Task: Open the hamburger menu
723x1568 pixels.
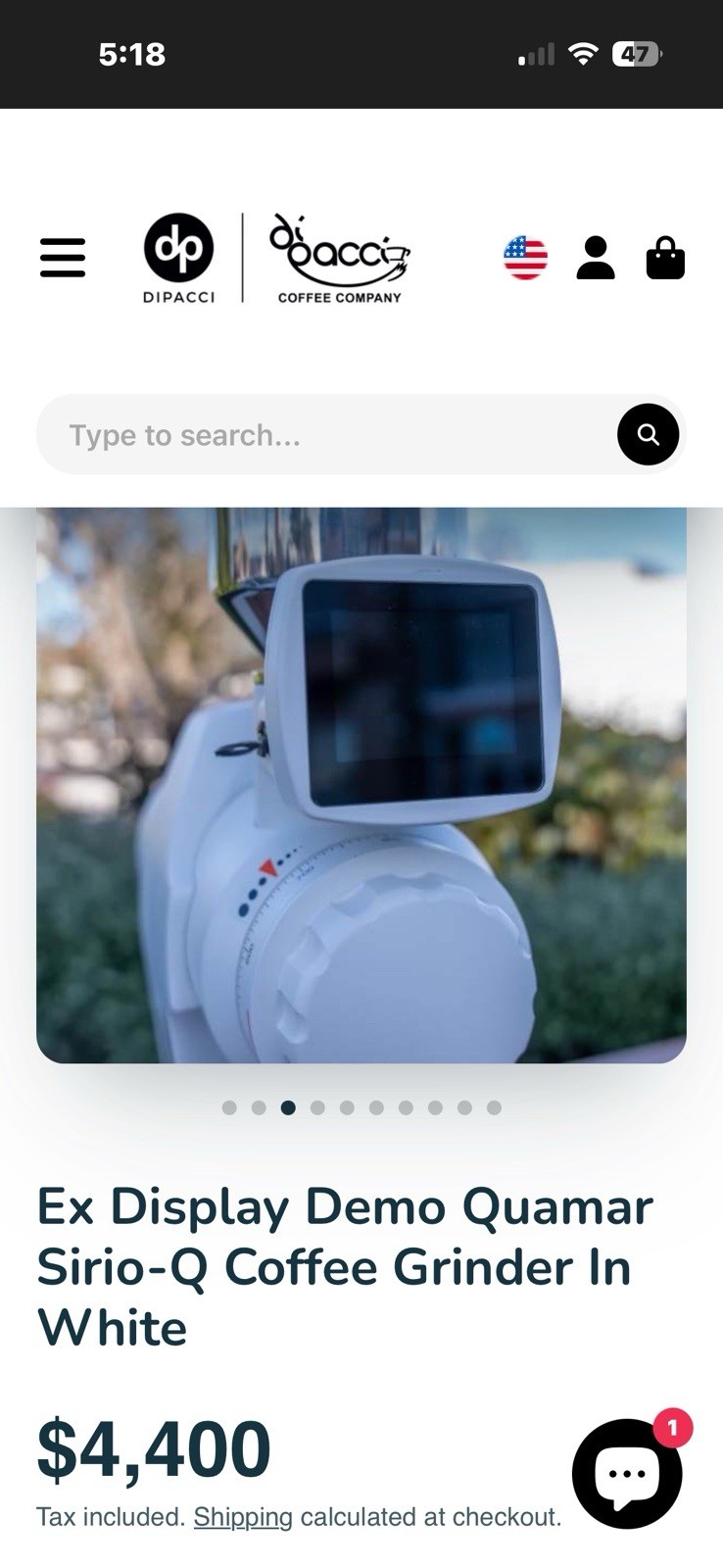Action: tap(63, 258)
